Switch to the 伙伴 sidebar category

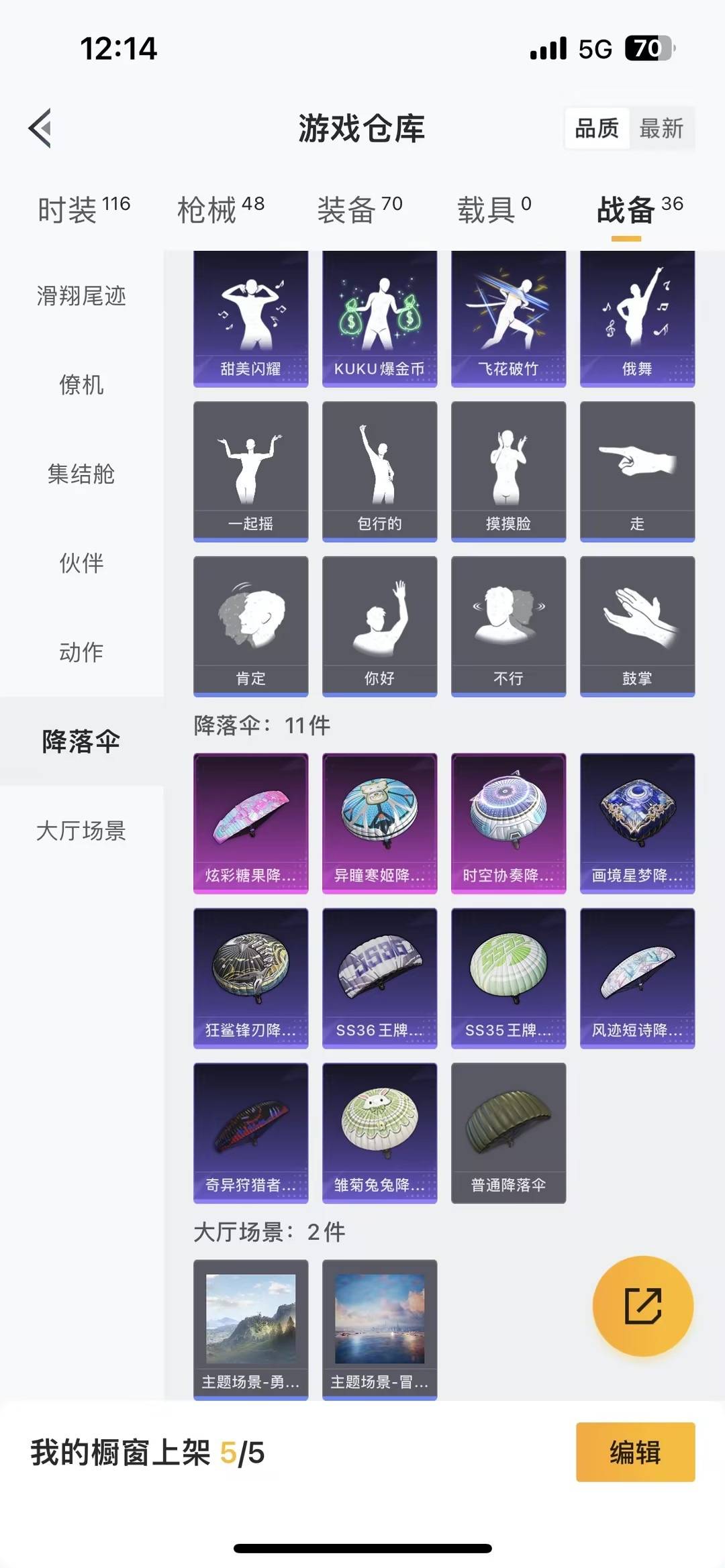click(81, 565)
